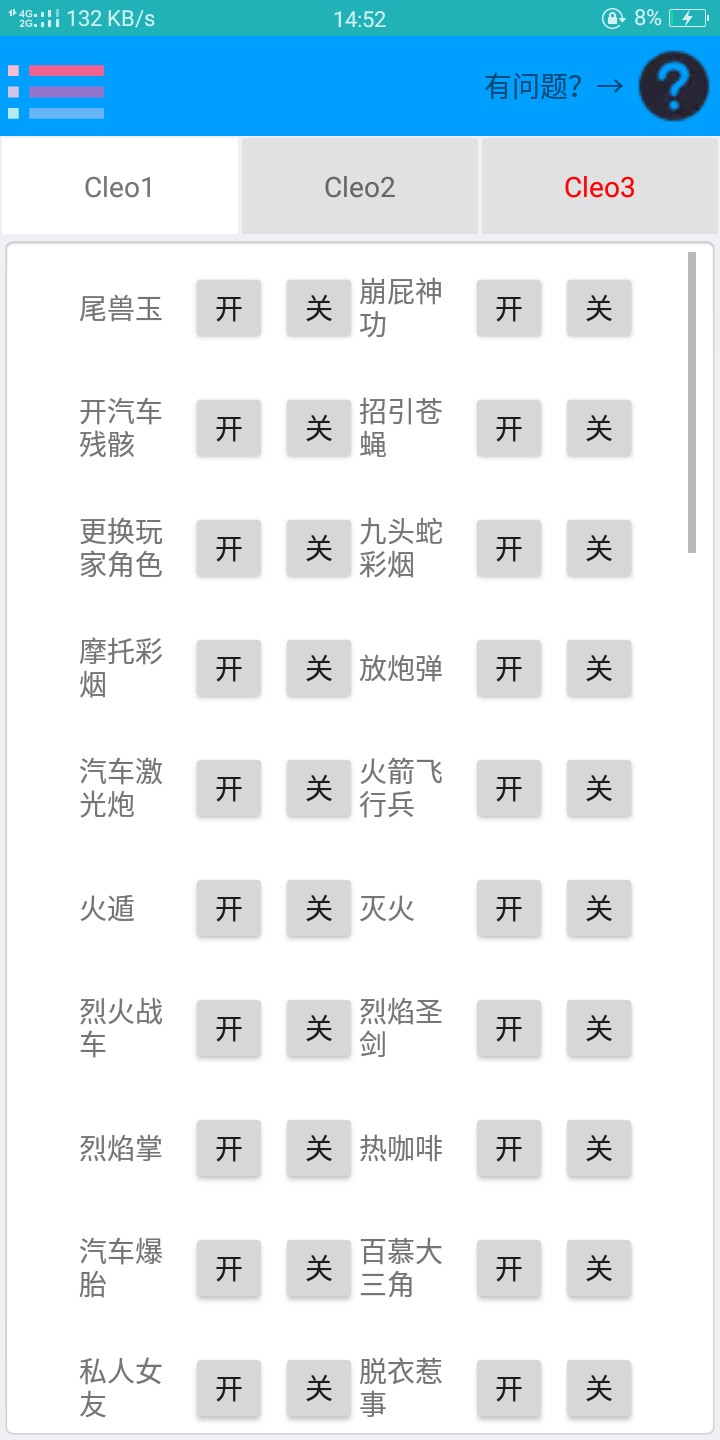Image resolution: width=720 pixels, height=1440 pixels.
Task: Enable 汽车爆胎 using 开
Action: pos(229,1268)
